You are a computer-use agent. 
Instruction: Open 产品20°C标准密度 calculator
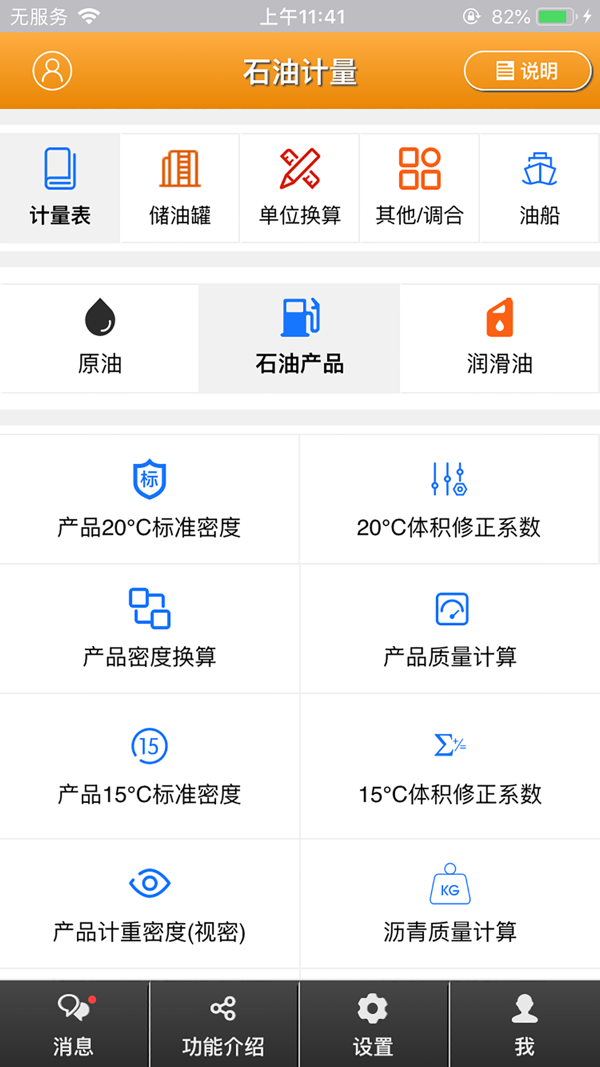click(149, 499)
